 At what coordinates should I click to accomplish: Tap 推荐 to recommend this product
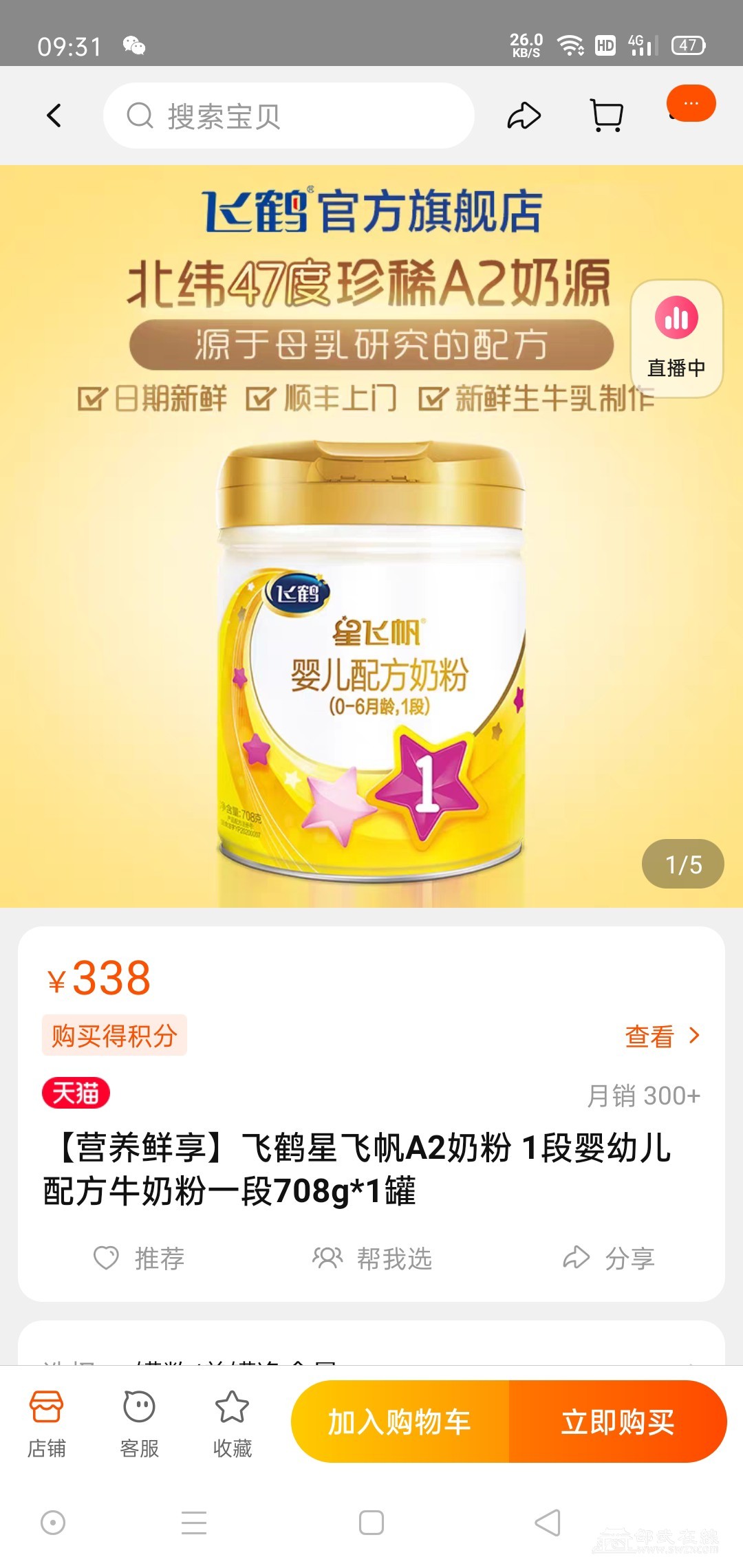[140, 1258]
